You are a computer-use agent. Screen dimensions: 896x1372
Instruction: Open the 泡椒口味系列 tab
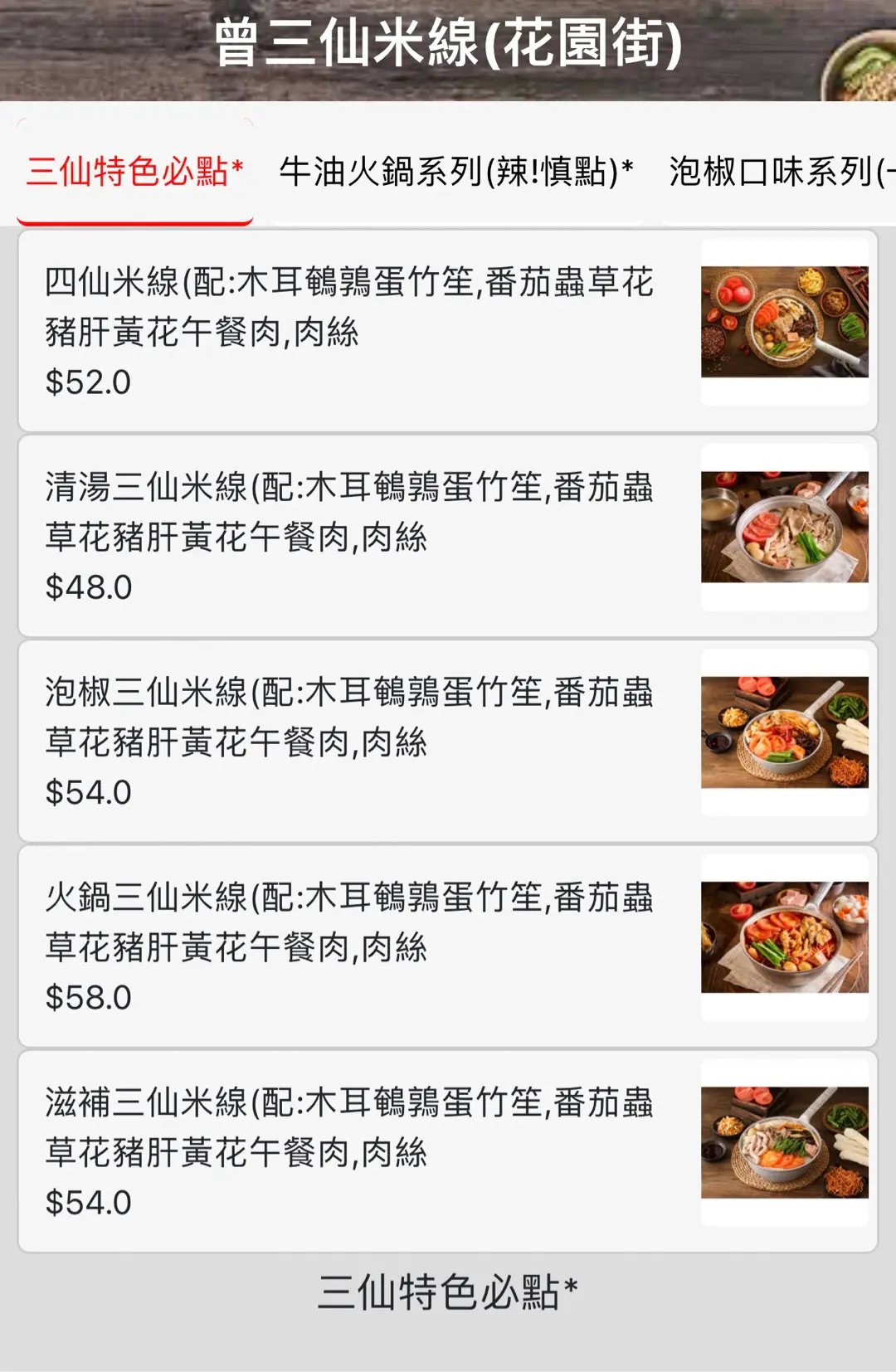tap(780, 172)
